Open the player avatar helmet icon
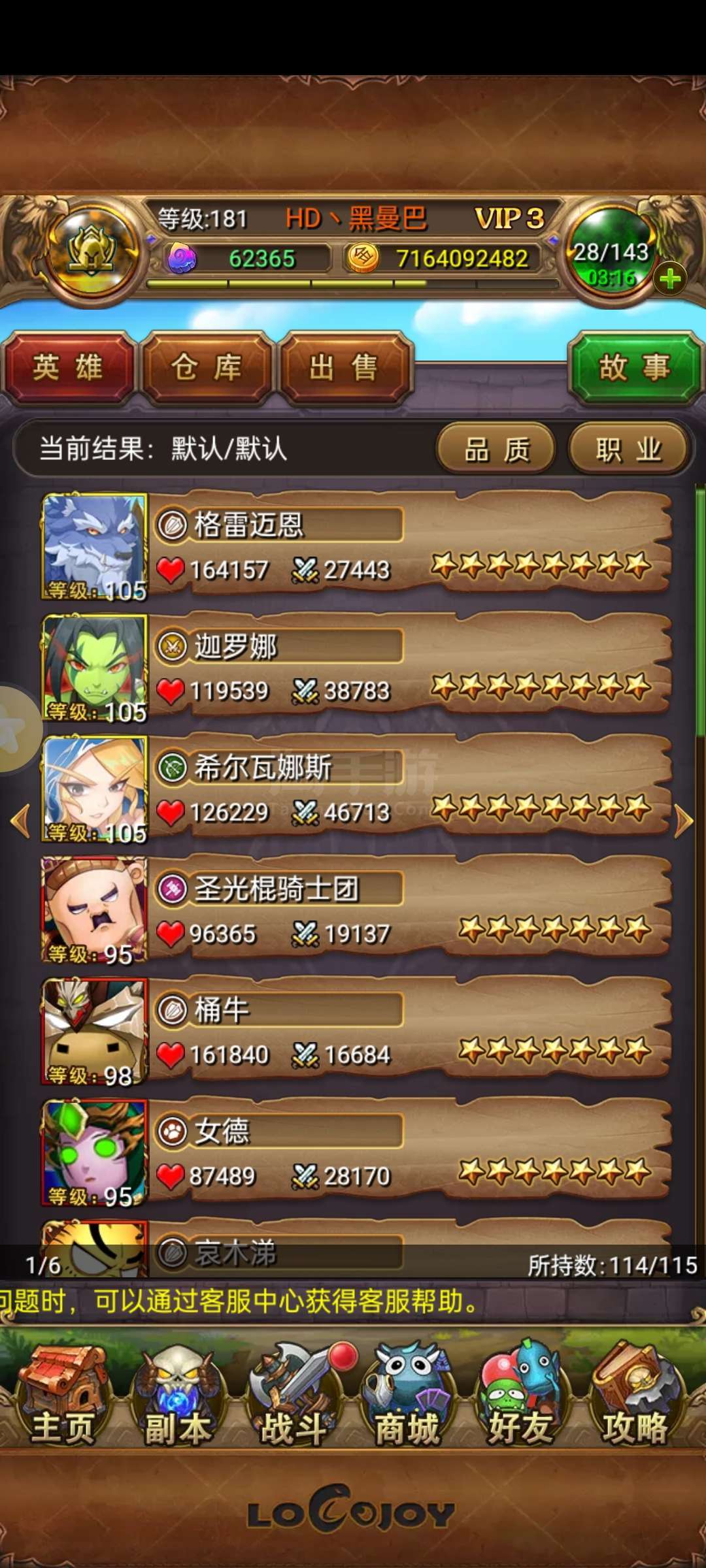 pyautogui.click(x=92, y=252)
